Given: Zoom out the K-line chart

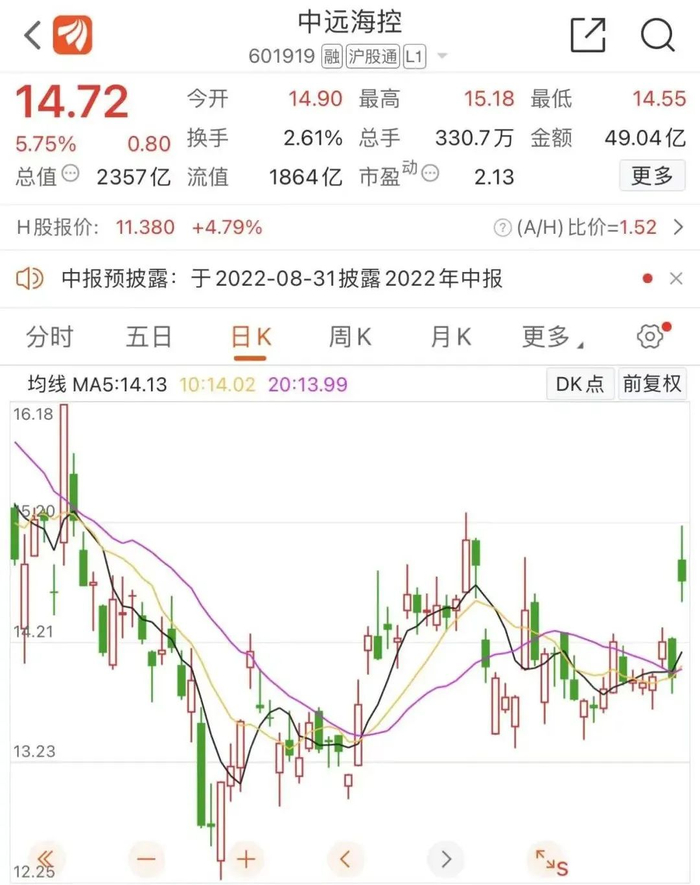Looking at the screenshot, I should click(x=147, y=858).
